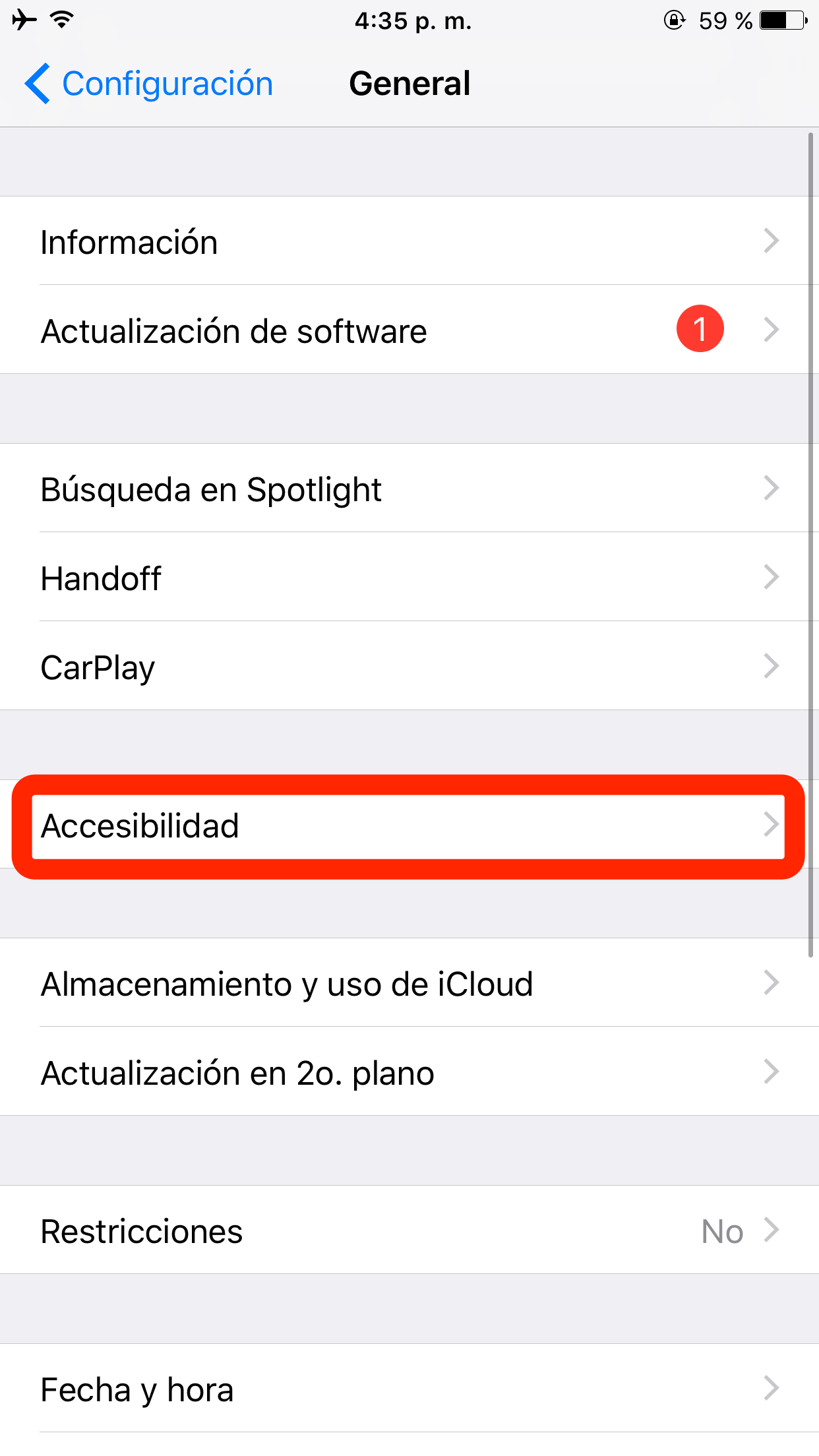This screenshot has width=819, height=1456.
Task: Open CarPlay settings
Action: click(409, 667)
